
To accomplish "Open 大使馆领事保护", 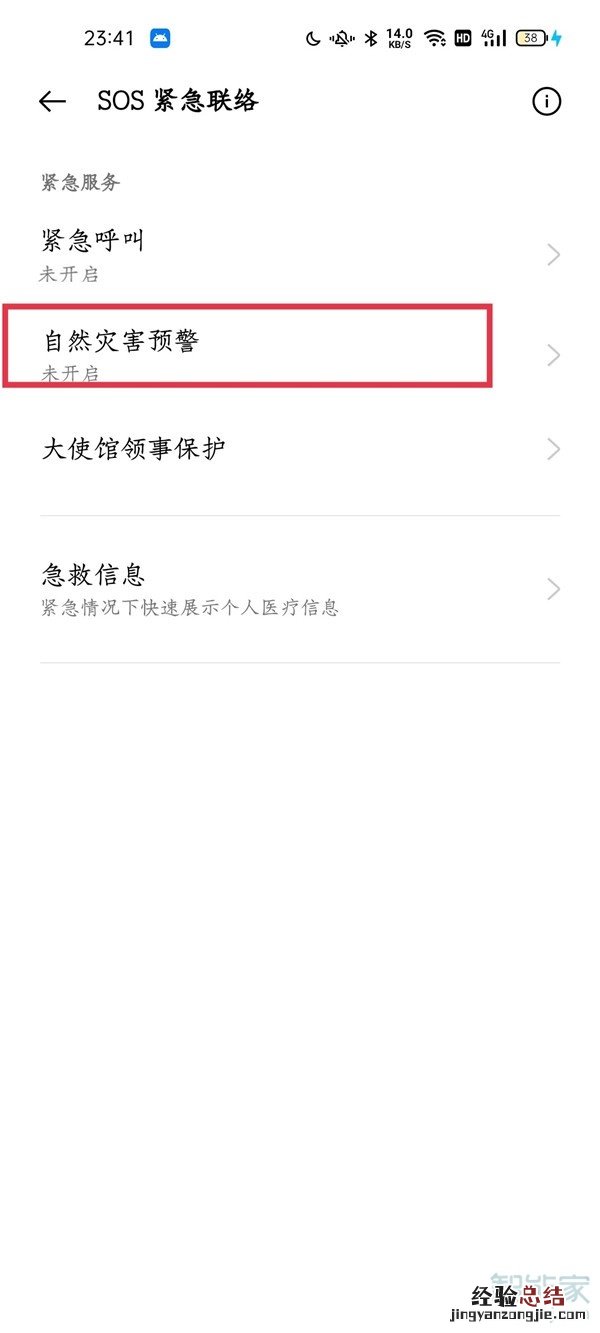I will [x=300, y=449].
